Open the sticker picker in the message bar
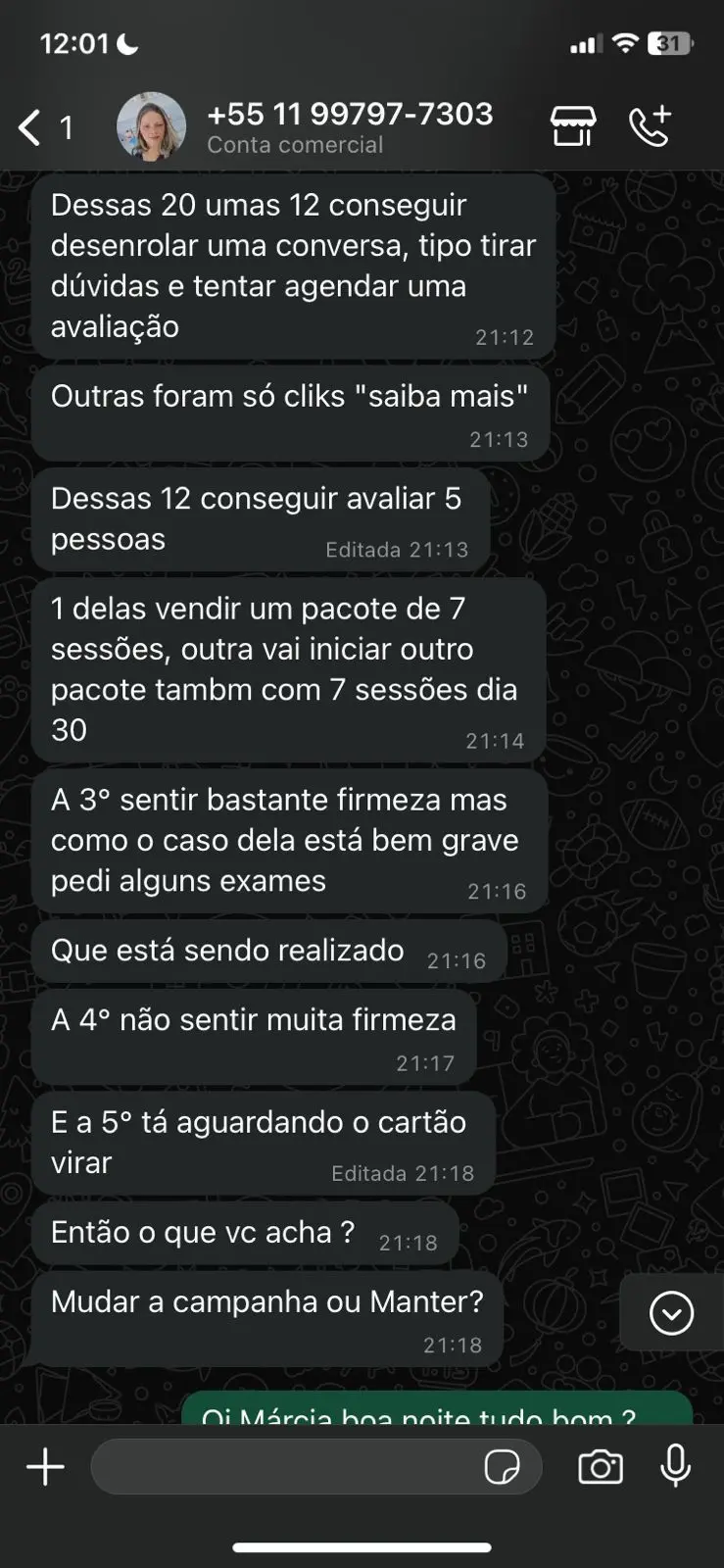The width and height of the screenshot is (724, 1568). [503, 1467]
